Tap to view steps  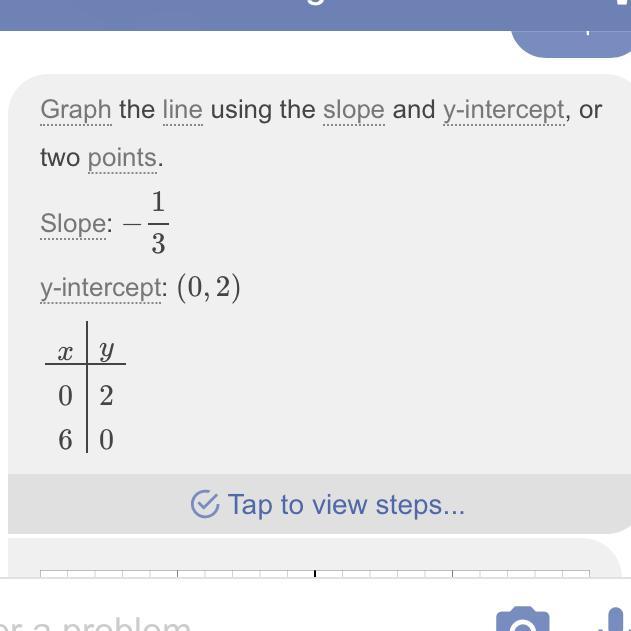coord(328,504)
